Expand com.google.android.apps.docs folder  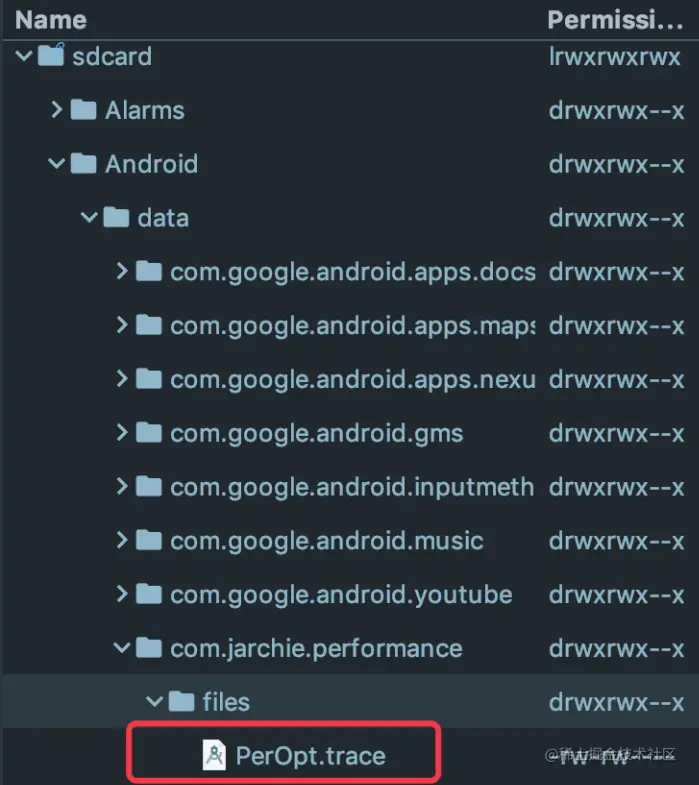tap(122, 271)
